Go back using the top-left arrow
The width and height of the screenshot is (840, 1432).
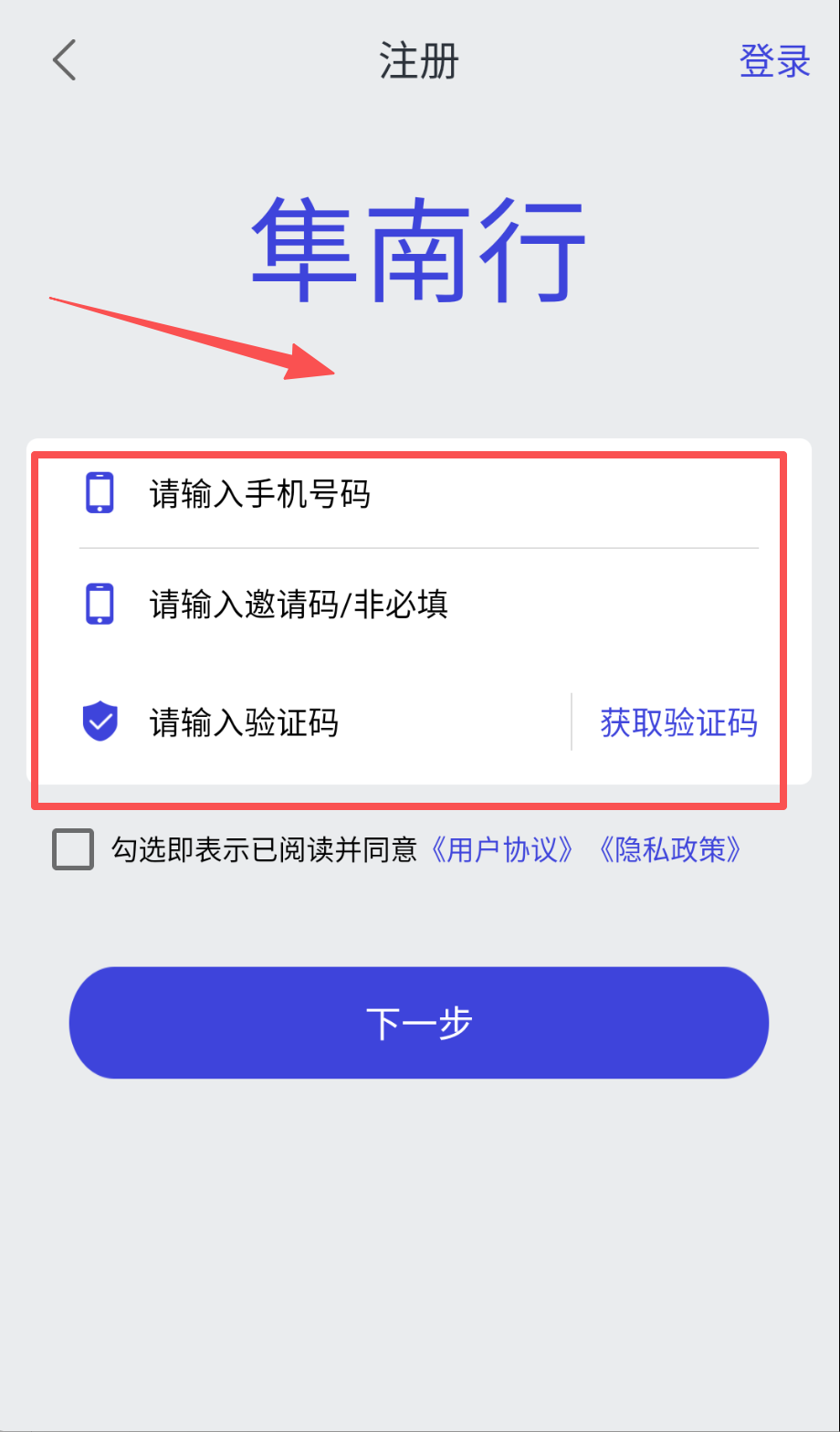64,61
